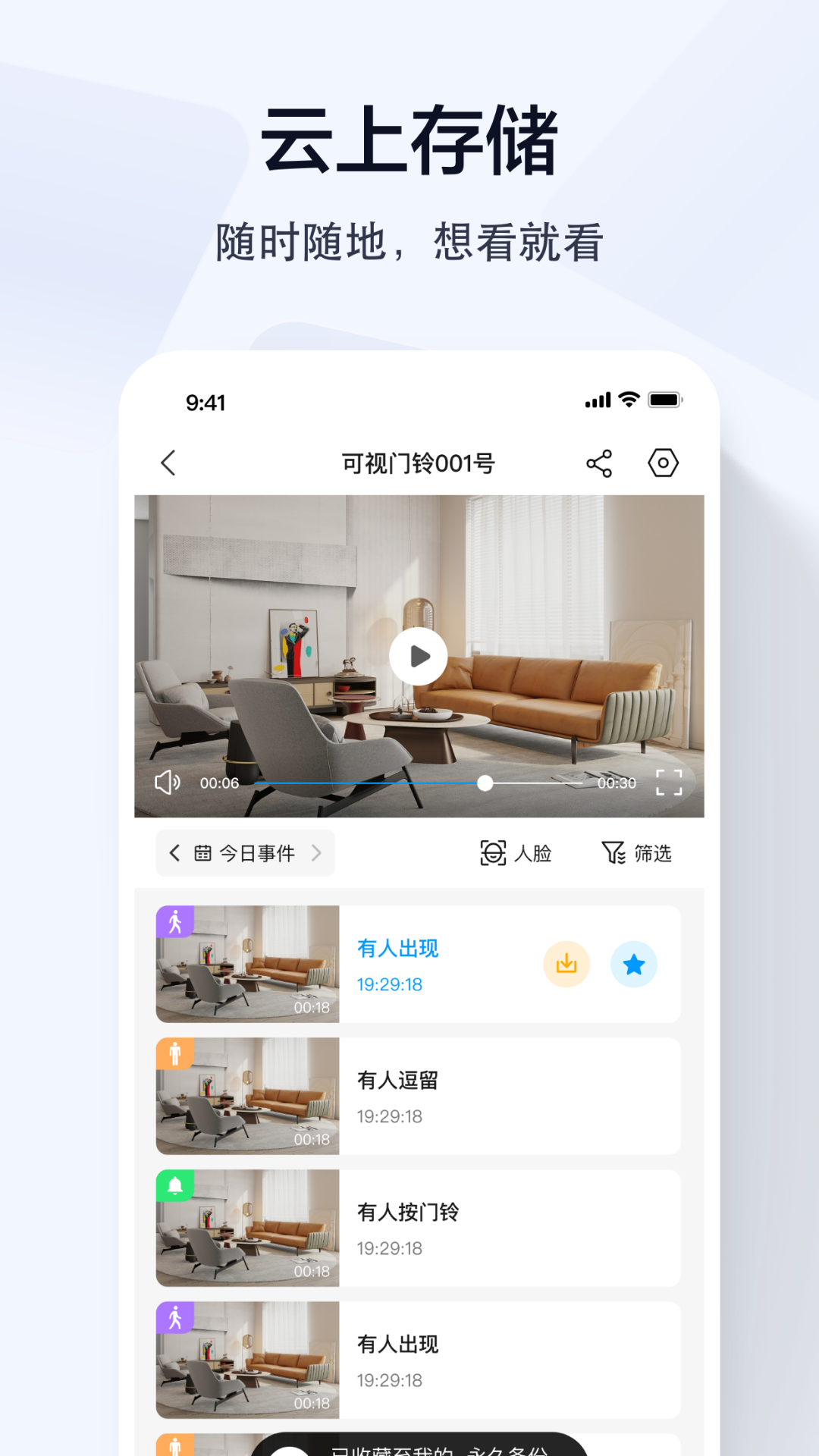Screen dimensions: 819x1456
Task: Open the 筛选 event filter panel
Action: point(637,853)
